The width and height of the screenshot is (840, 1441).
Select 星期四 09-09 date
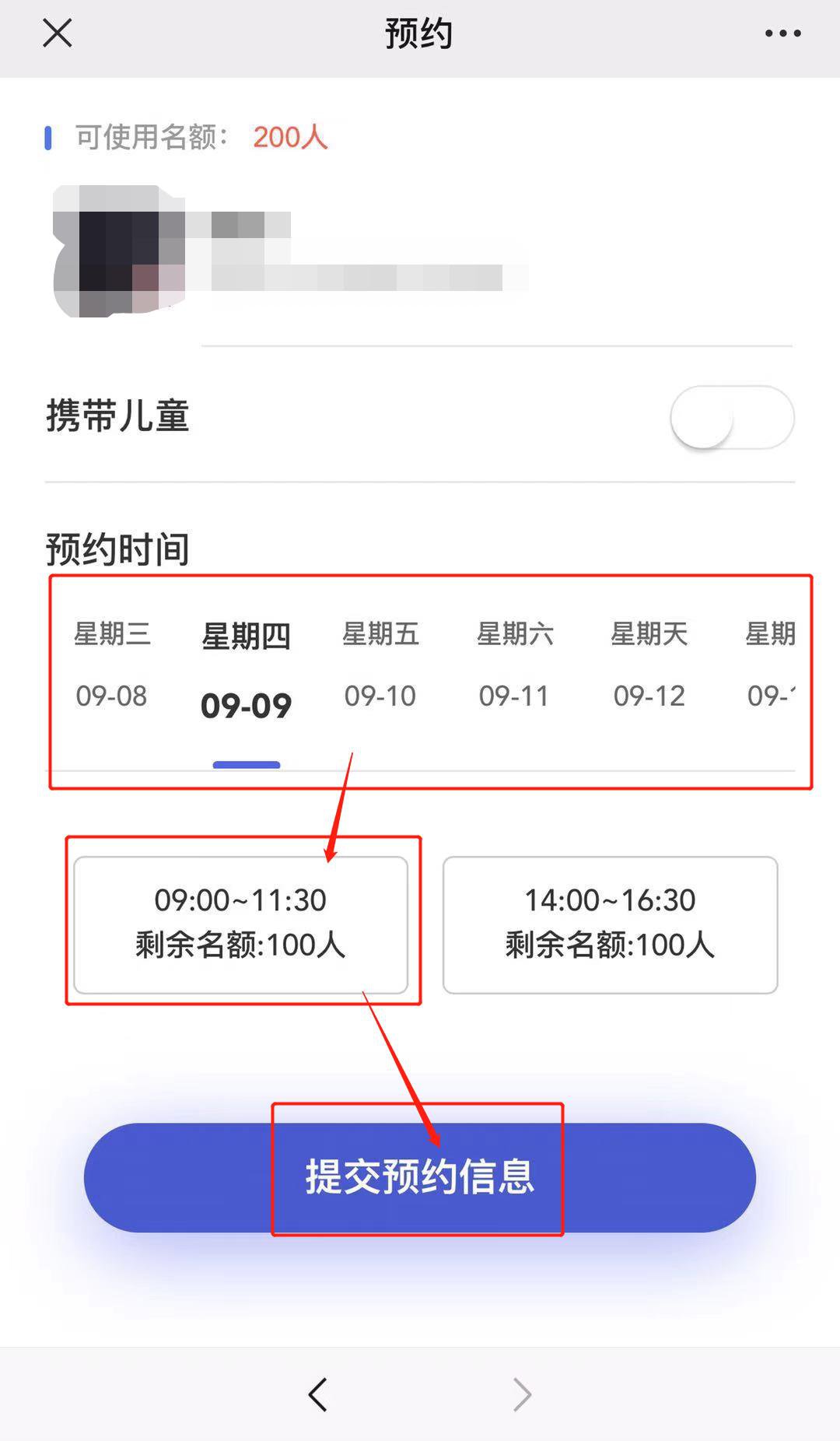pos(246,671)
